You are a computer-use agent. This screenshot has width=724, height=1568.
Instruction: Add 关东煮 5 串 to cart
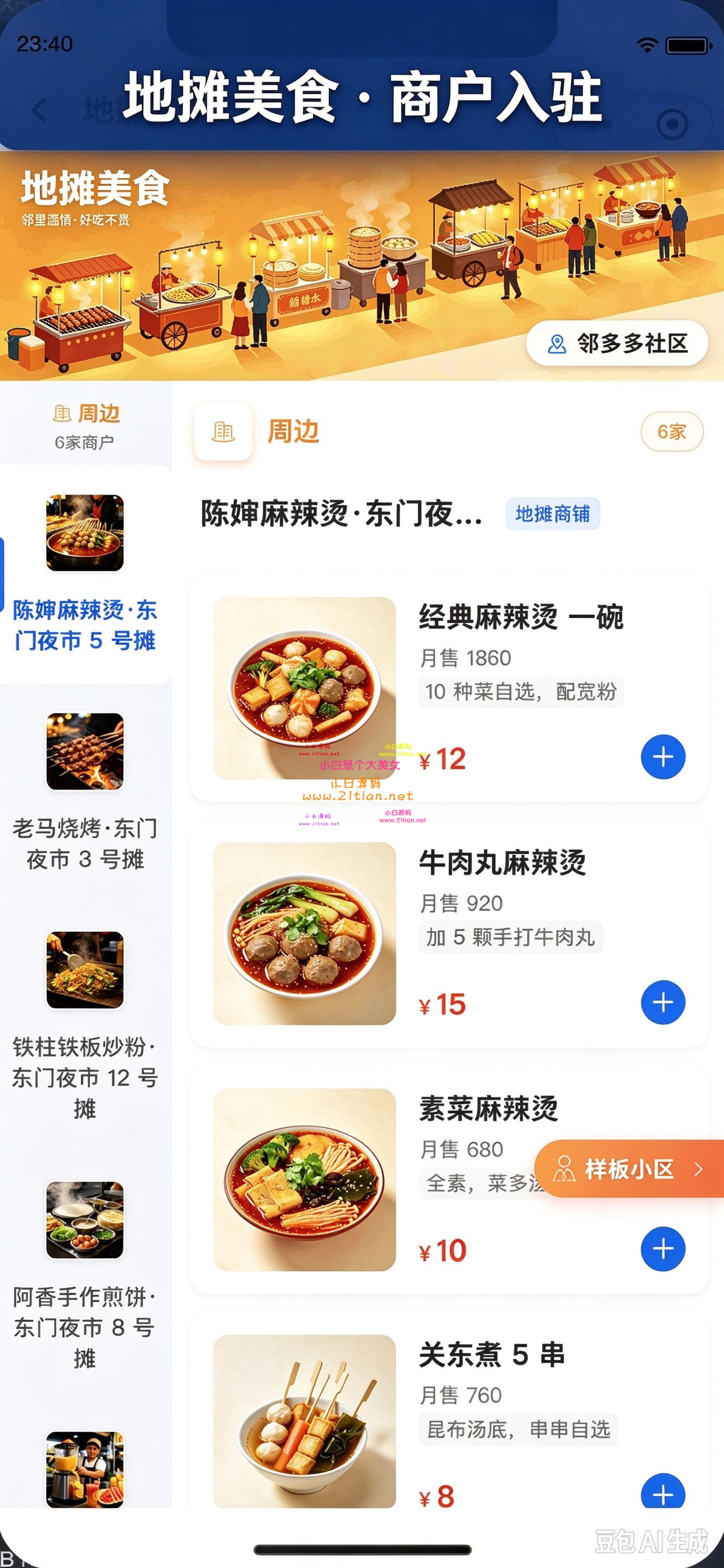(x=663, y=1491)
